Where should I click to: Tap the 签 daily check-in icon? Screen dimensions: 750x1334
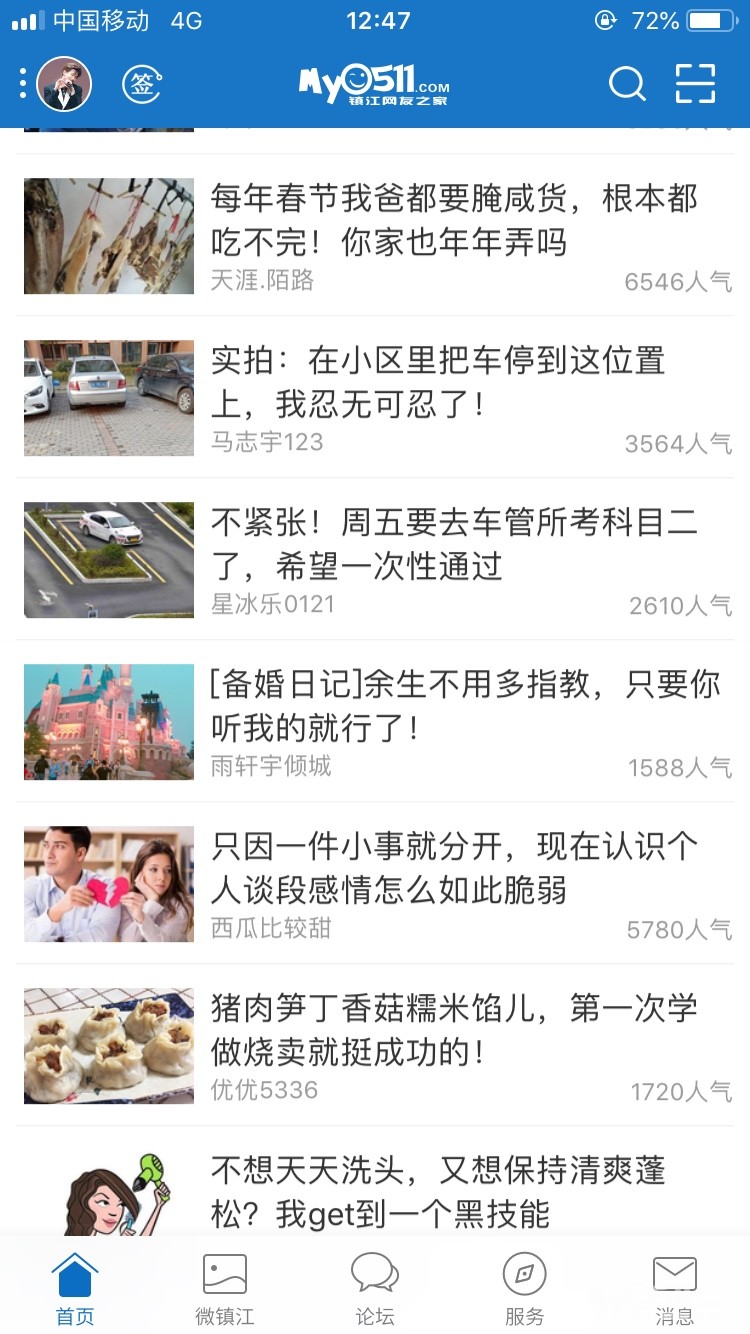coord(142,84)
